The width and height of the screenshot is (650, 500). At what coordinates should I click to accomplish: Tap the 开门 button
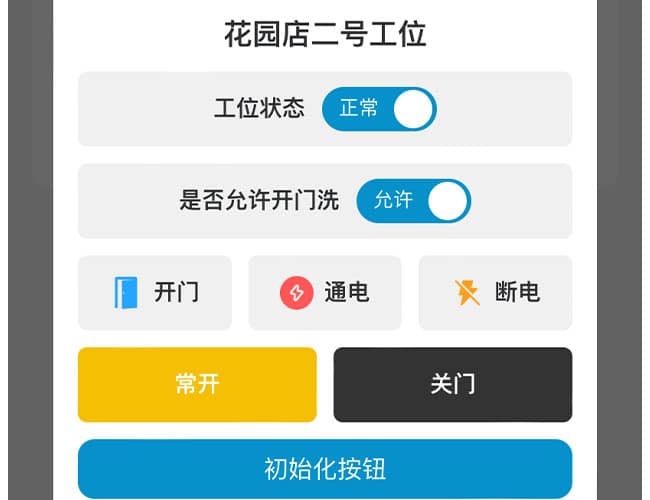(x=155, y=292)
